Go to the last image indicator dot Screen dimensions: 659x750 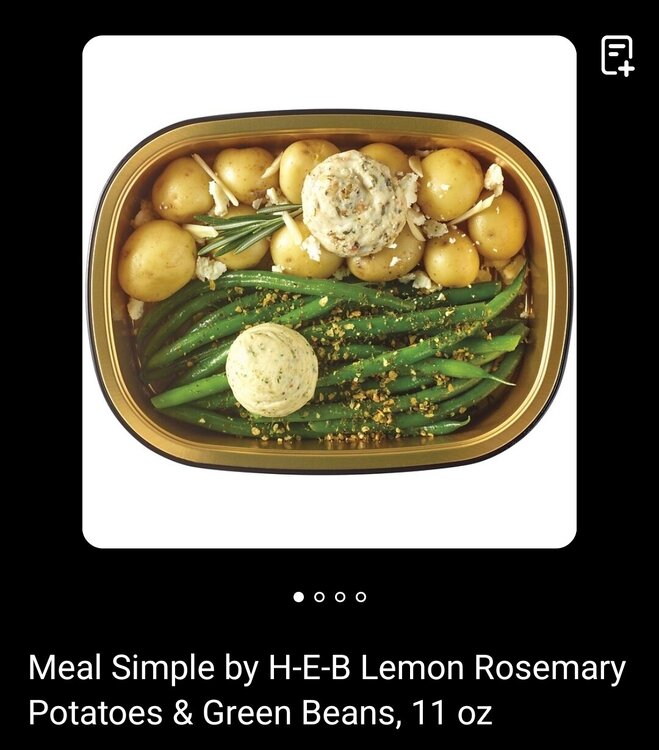tap(361, 597)
